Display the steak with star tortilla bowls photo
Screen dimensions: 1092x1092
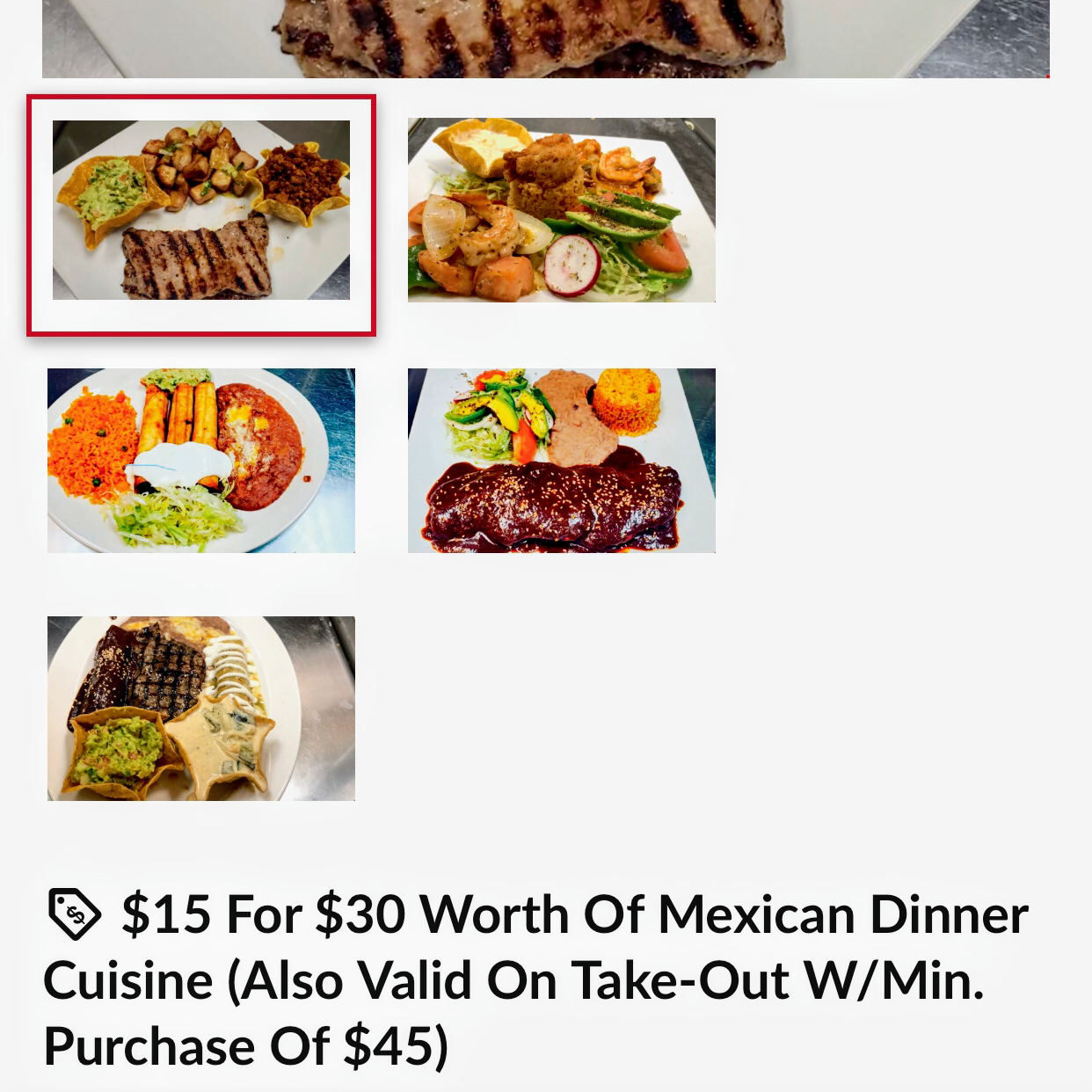[201, 709]
